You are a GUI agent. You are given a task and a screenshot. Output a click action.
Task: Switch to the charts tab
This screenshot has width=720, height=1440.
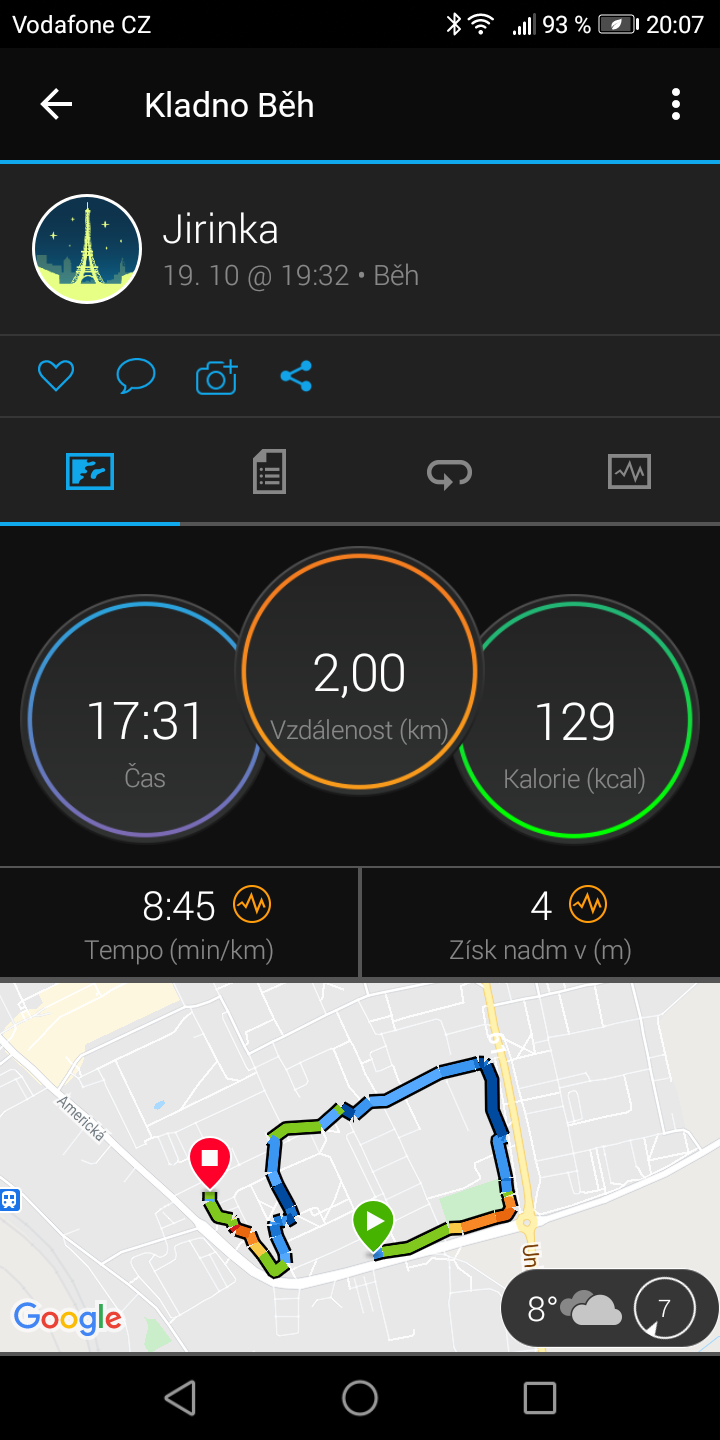[630, 471]
